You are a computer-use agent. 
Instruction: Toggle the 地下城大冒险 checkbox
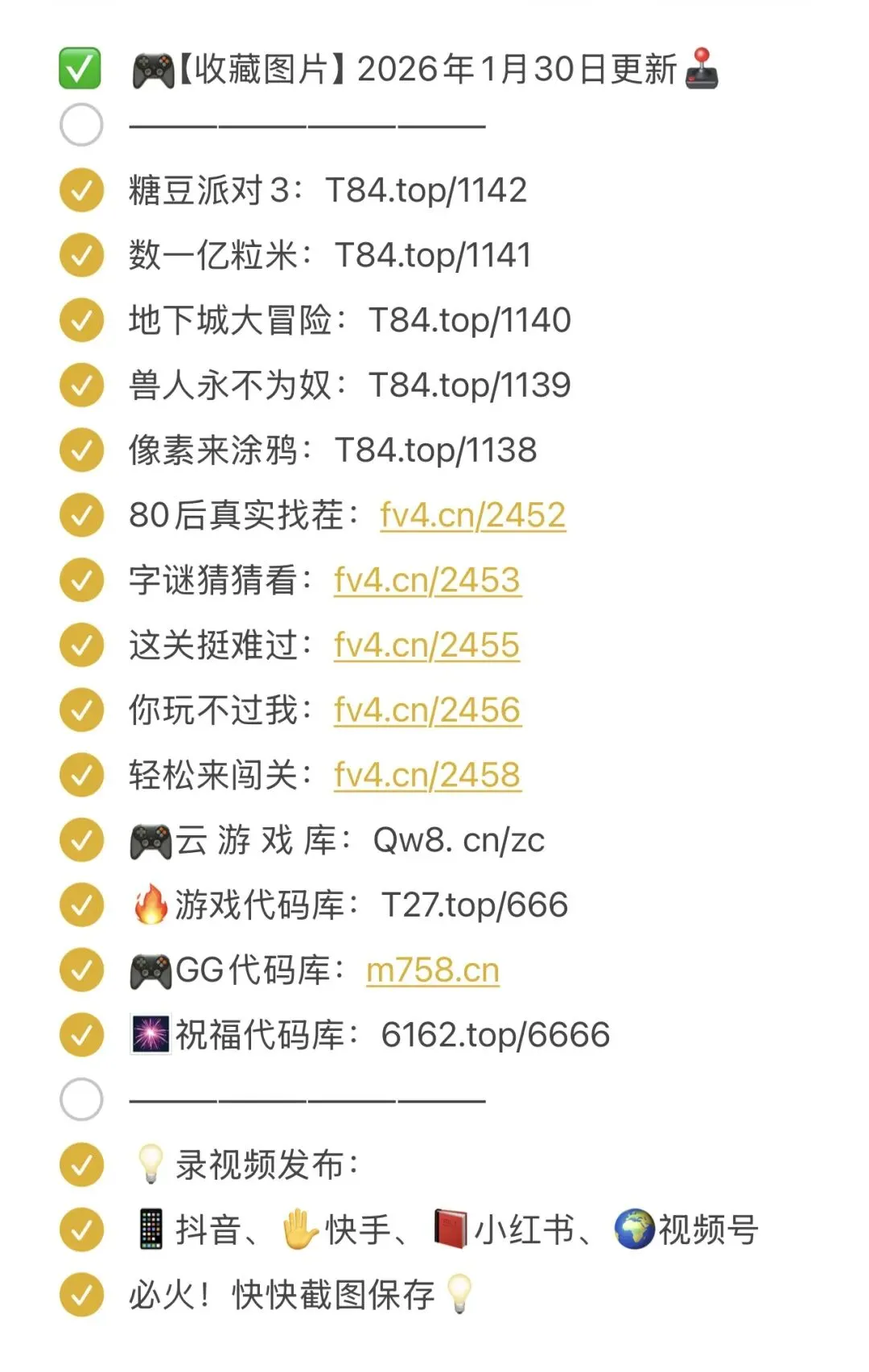point(81,320)
